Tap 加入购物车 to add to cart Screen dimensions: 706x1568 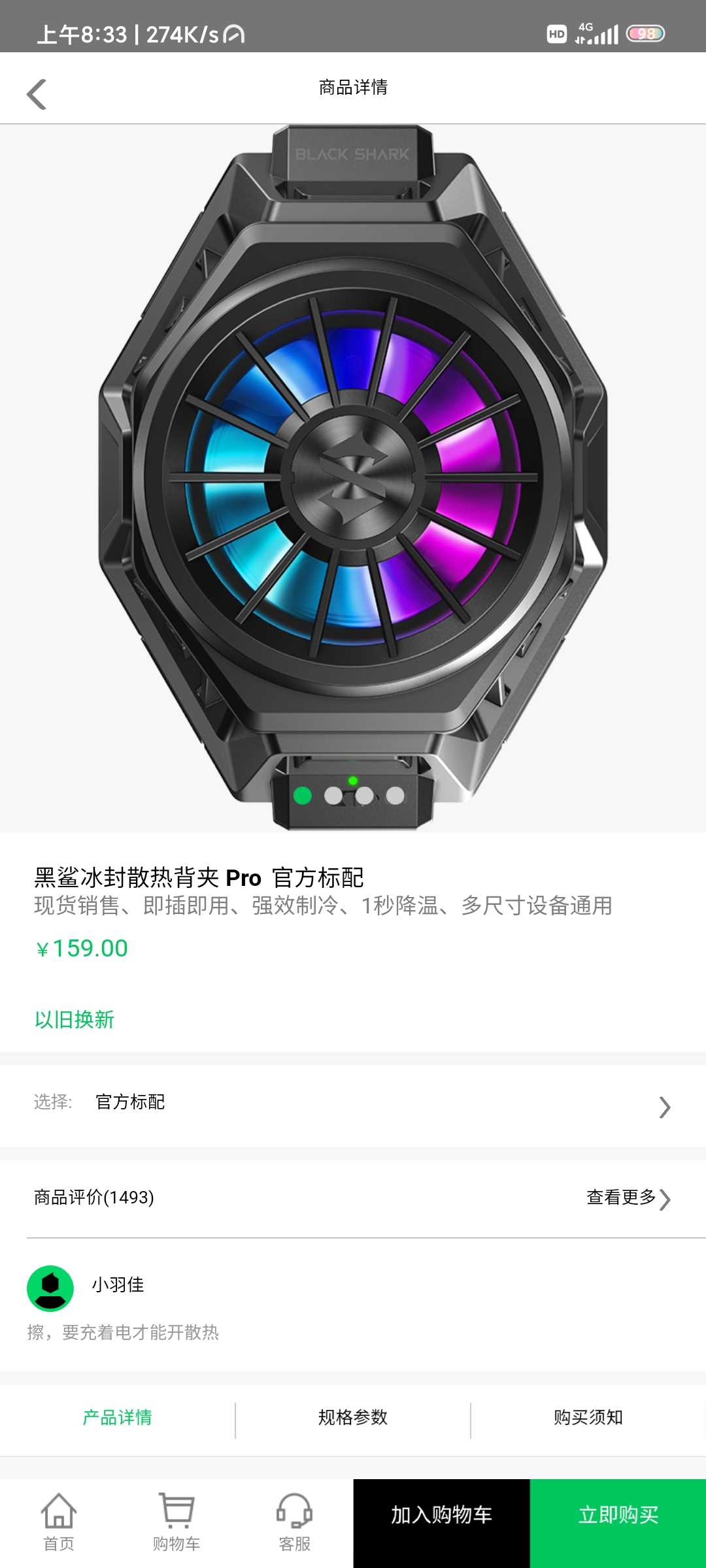point(441,1523)
